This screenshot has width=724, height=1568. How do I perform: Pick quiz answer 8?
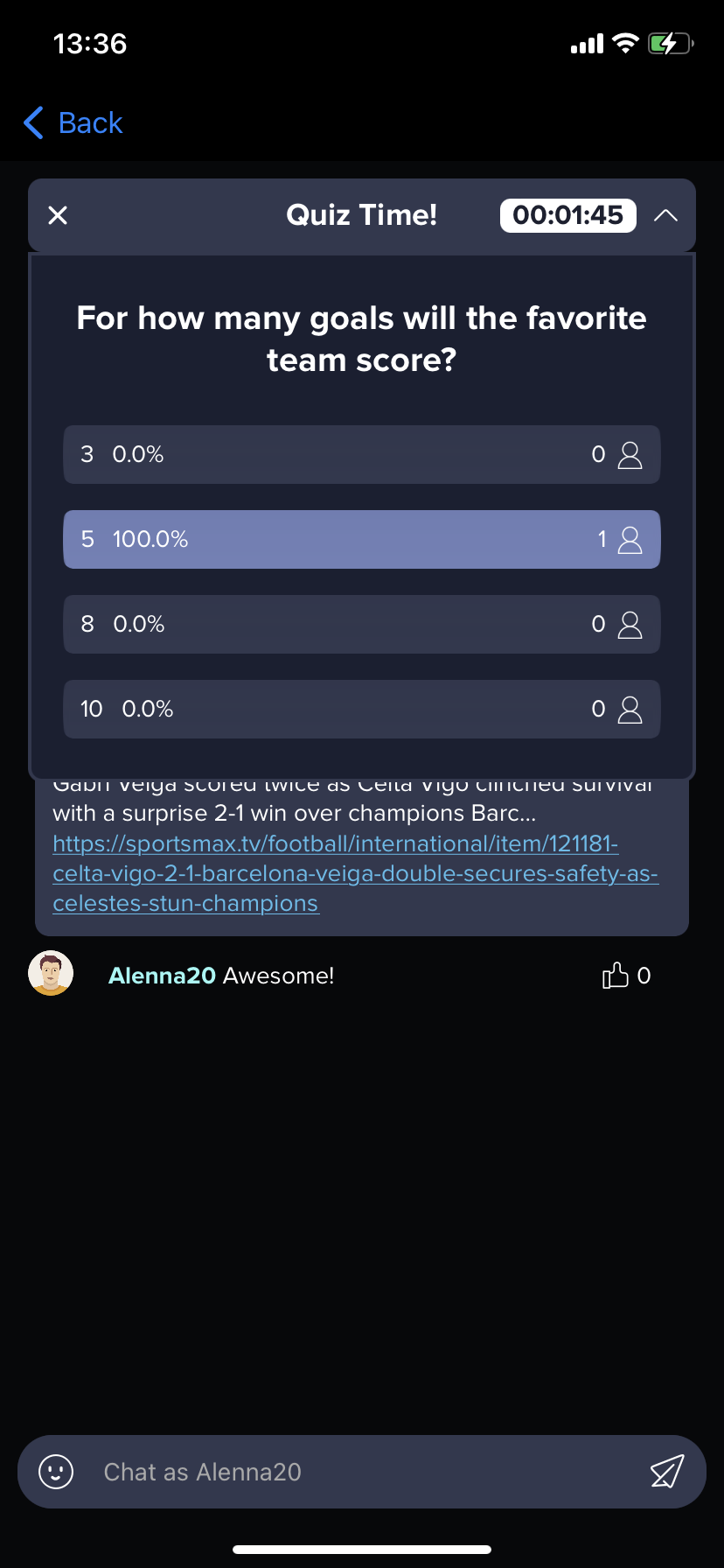coord(362,625)
